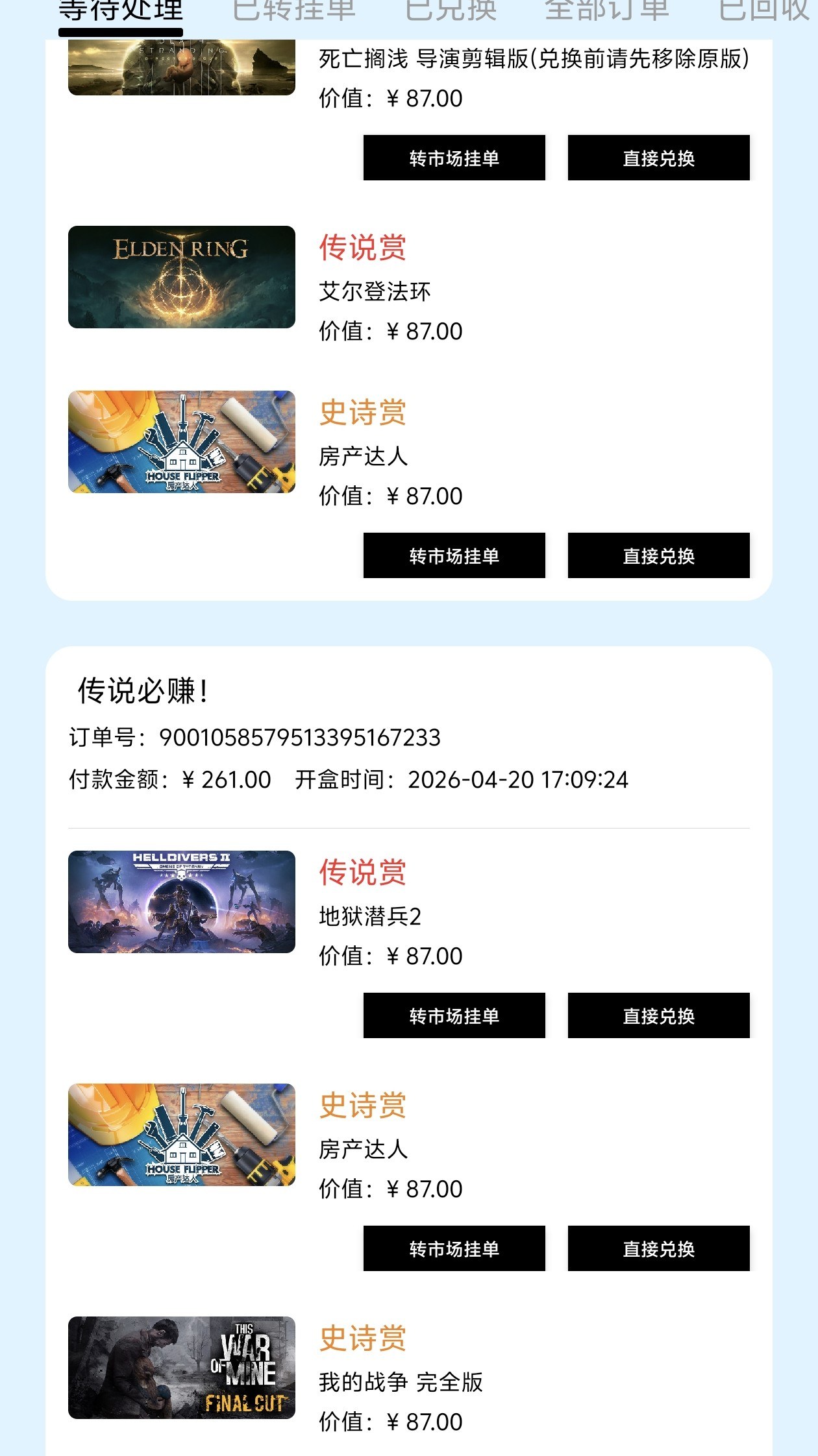Switch to the 已兑换 tab
Image resolution: width=818 pixels, height=1456 pixels.
click(x=451, y=10)
